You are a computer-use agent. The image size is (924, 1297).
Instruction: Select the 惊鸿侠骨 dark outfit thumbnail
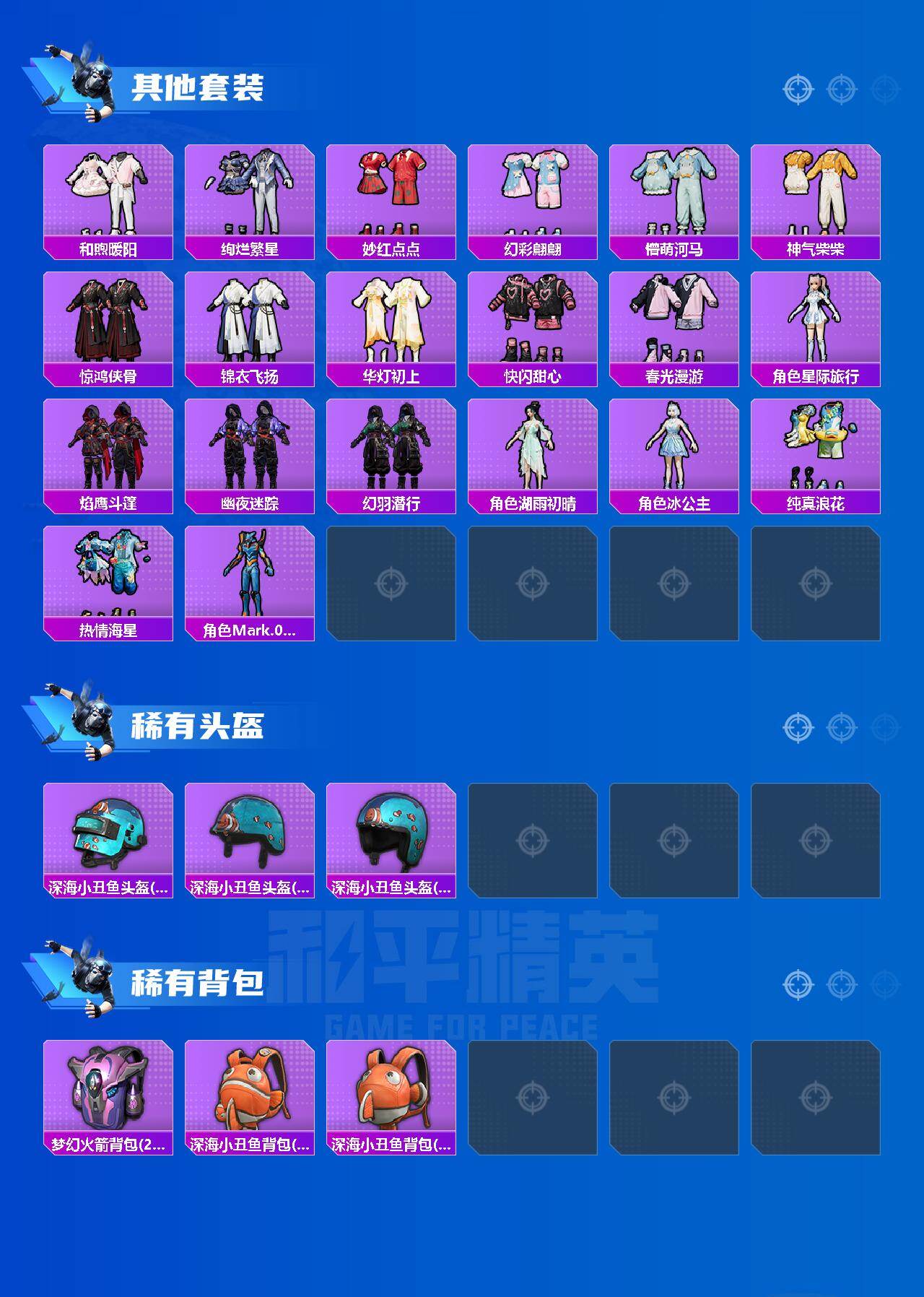coord(108,321)
